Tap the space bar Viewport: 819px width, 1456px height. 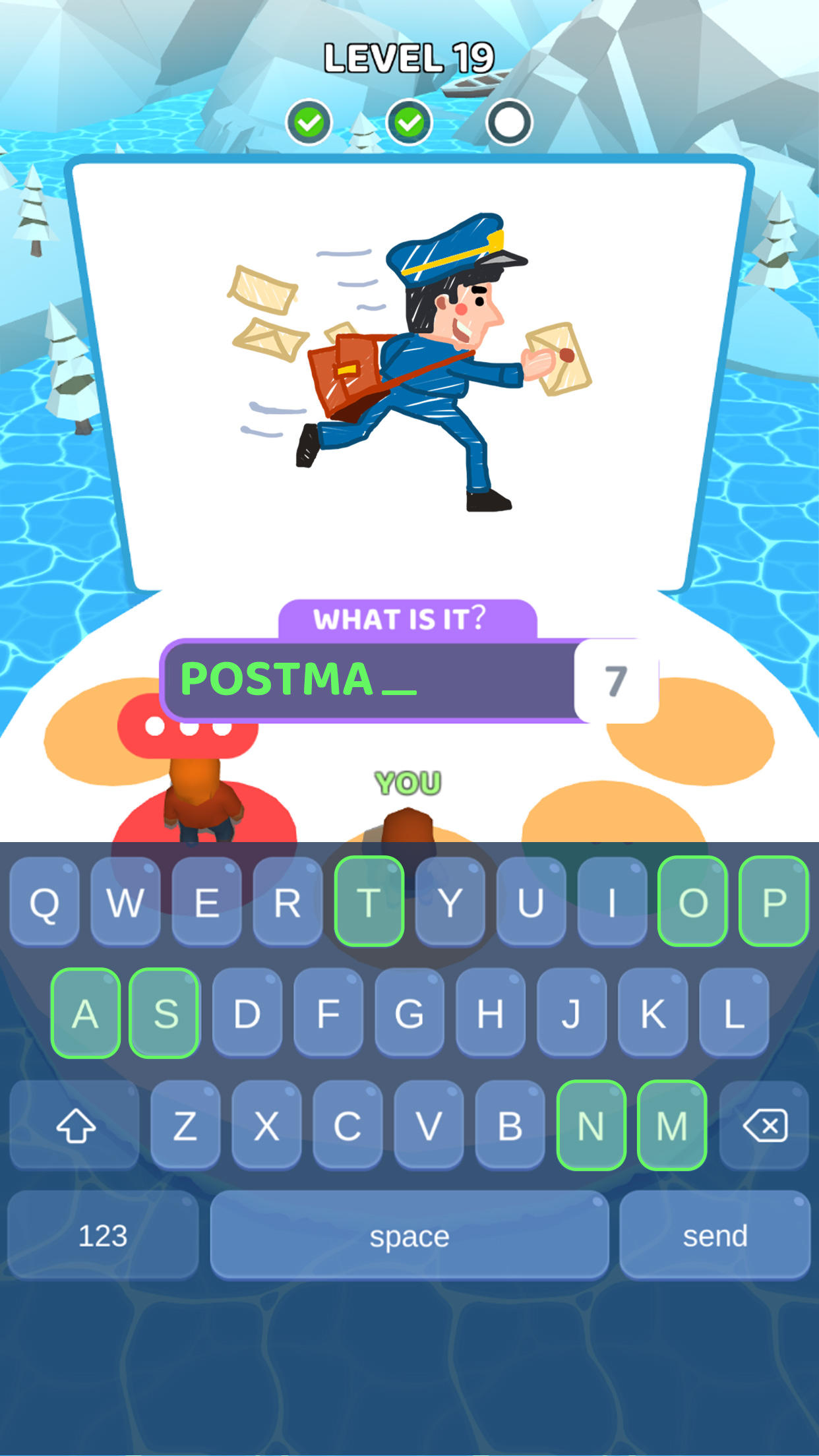coord(409,1236)
